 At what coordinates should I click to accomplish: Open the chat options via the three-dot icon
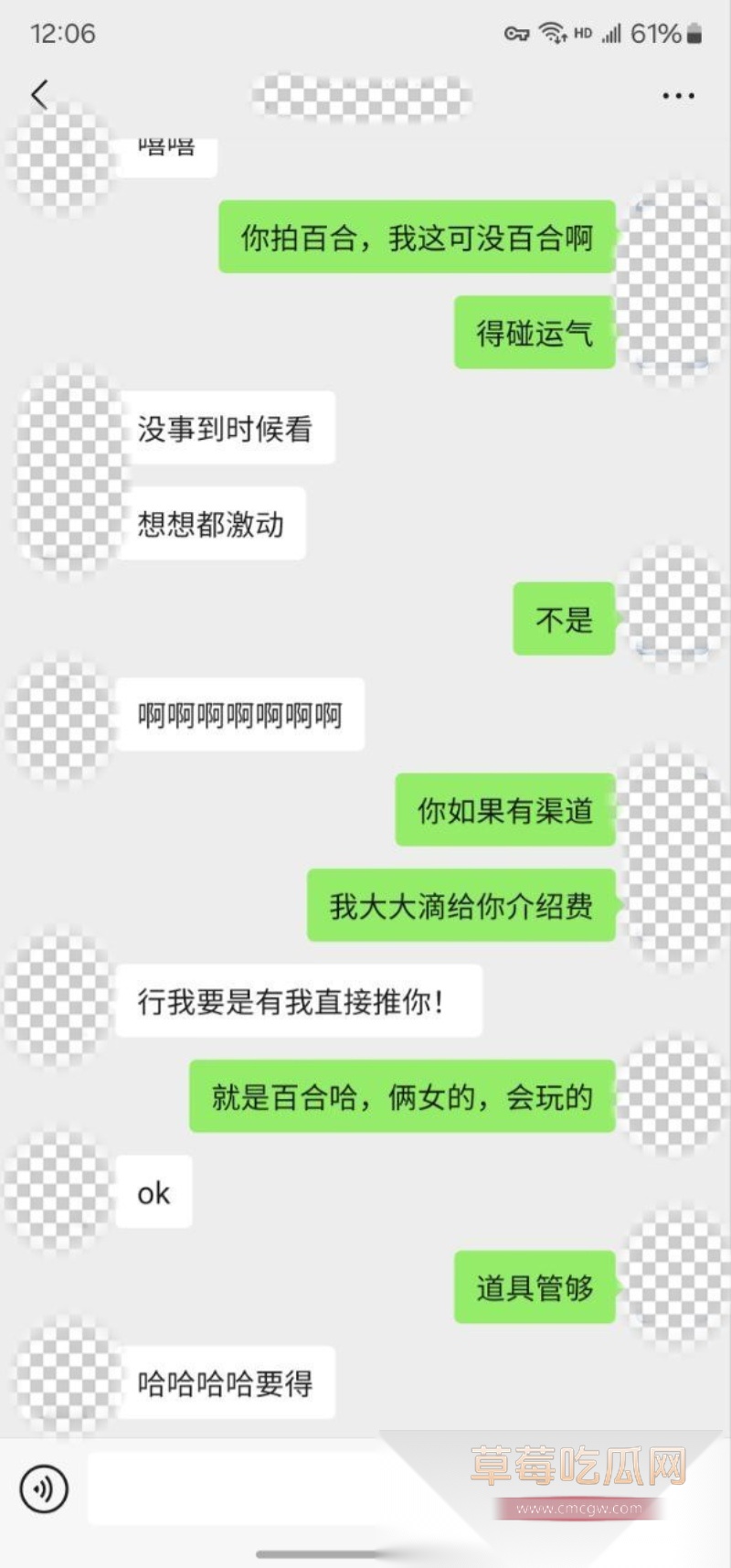(x=678, y=95)
